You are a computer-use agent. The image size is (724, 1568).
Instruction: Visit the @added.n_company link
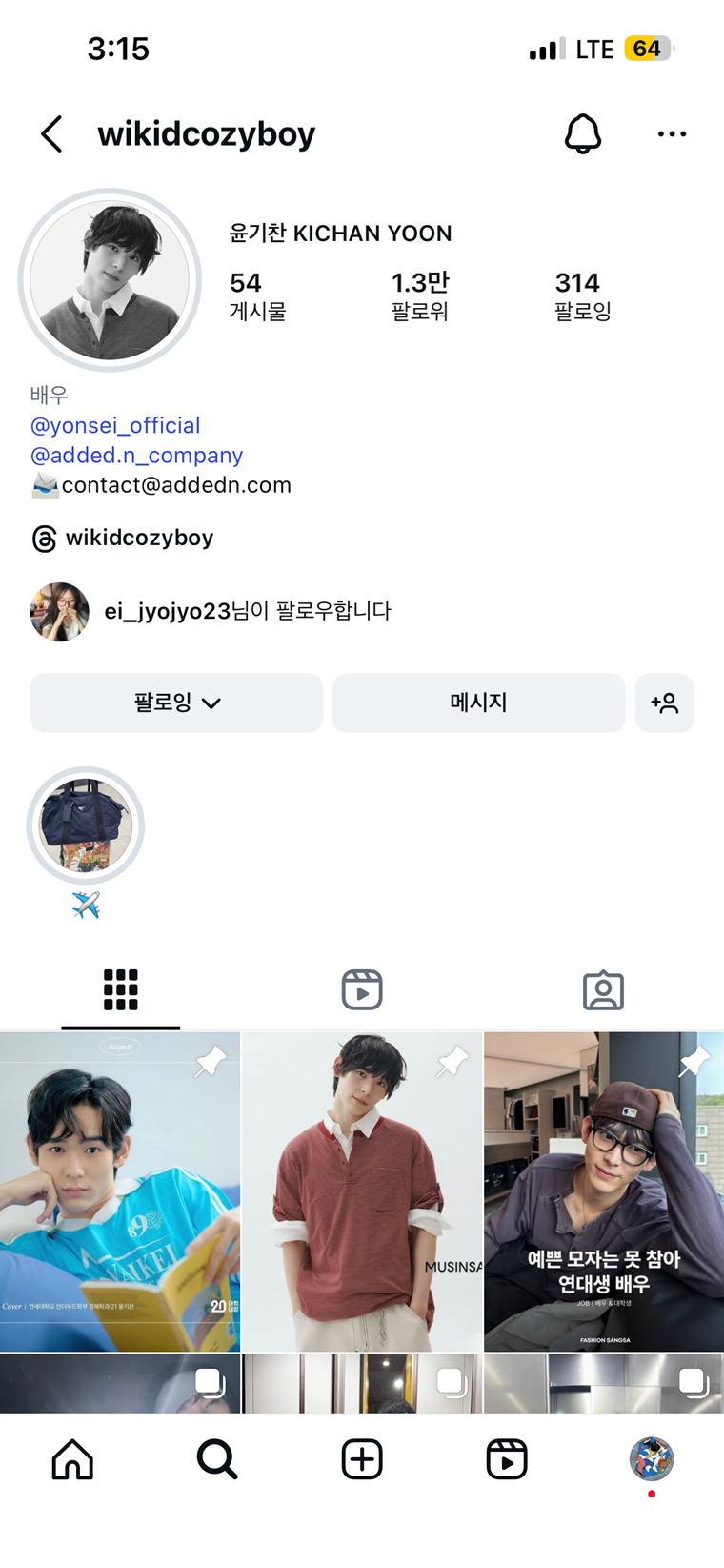pos(136,455)
